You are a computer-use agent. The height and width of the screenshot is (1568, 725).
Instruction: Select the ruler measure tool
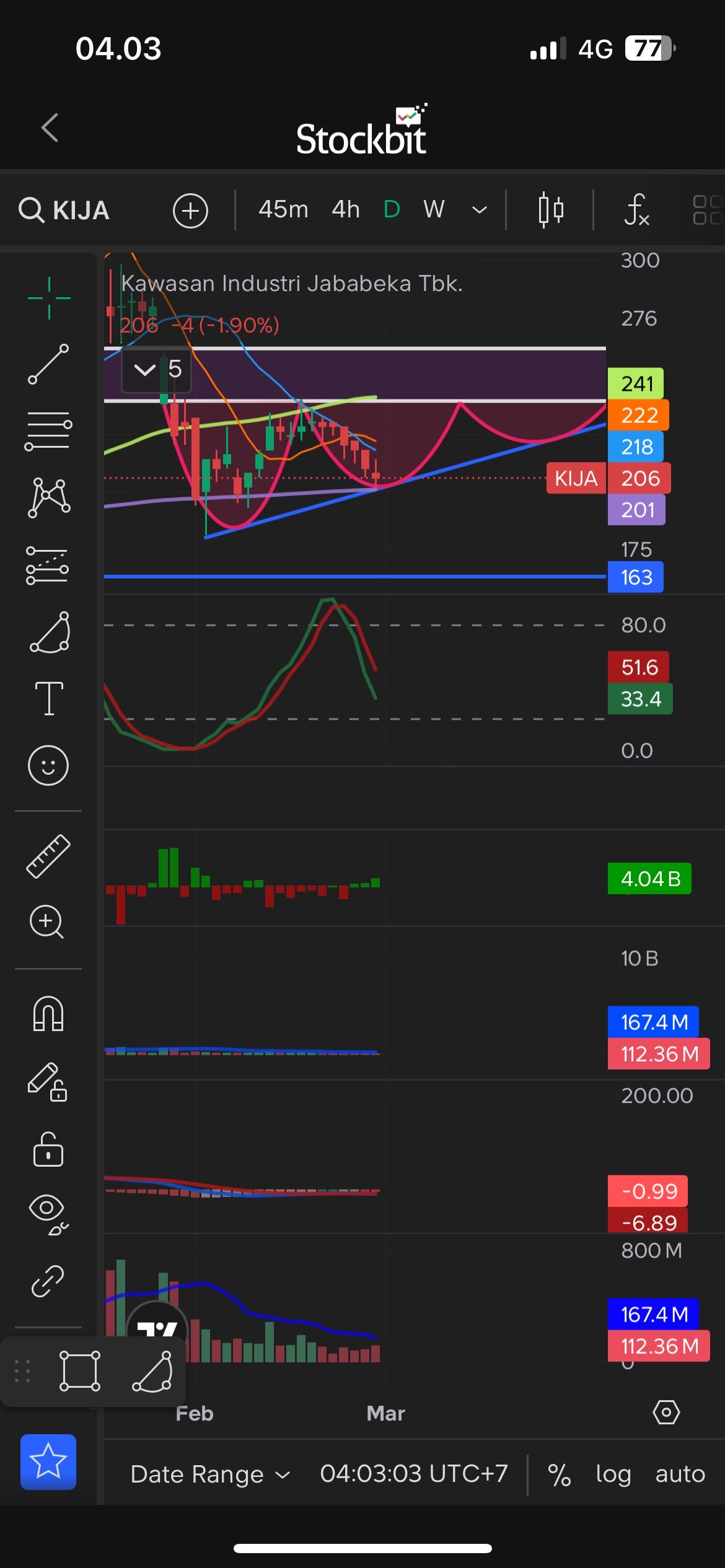[48, 856]
